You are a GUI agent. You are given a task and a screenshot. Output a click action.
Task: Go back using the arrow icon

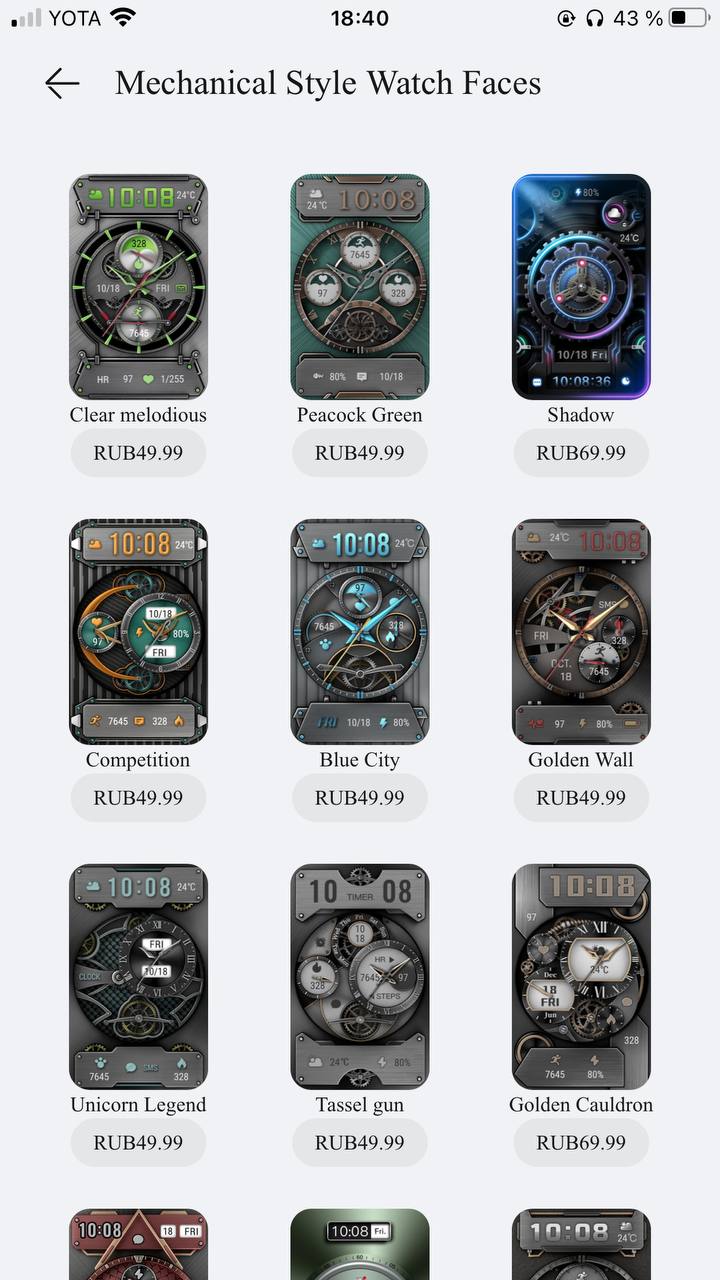pyautogui.click(x=62, y=83)
